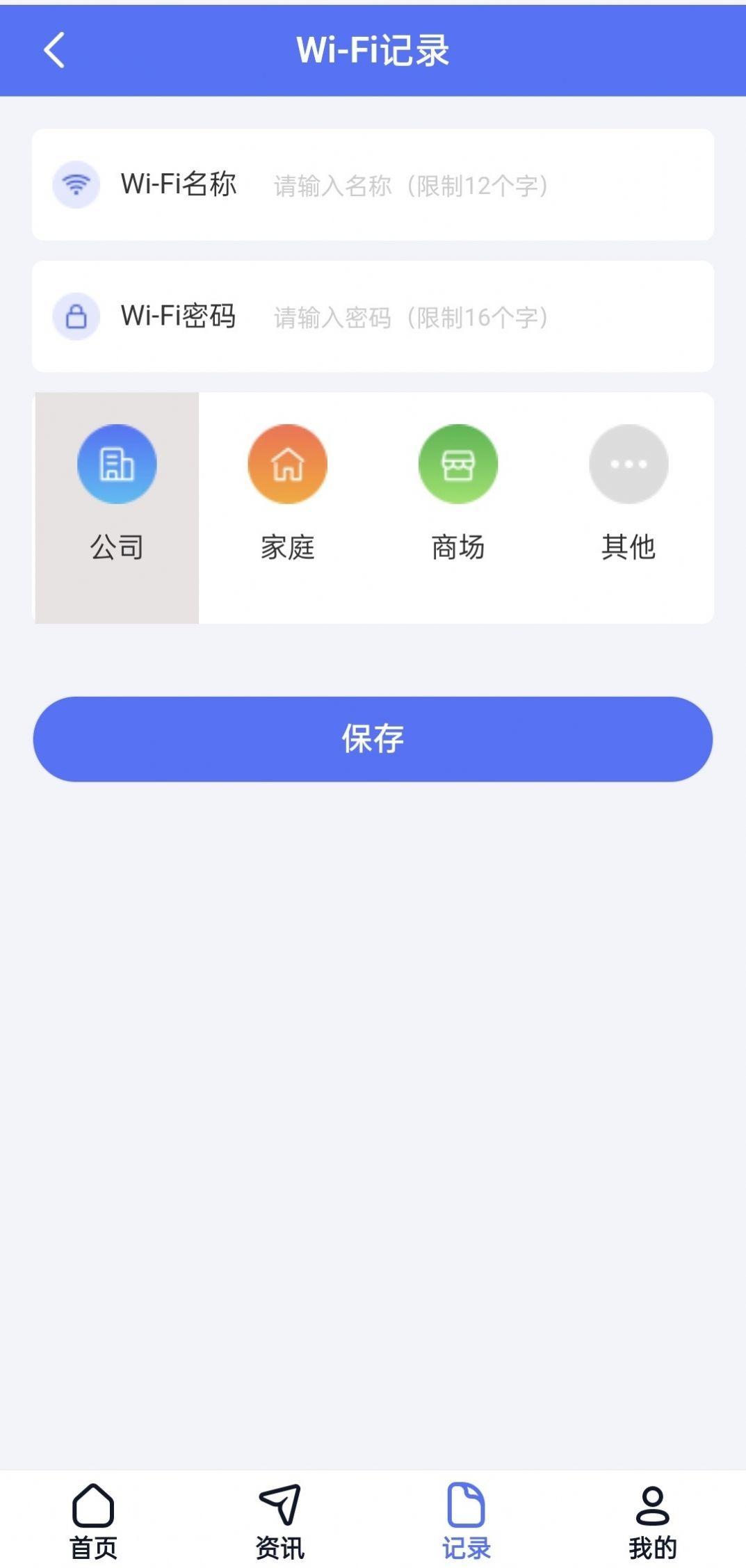Click the padlock icon beside password field

pos(76,316)
